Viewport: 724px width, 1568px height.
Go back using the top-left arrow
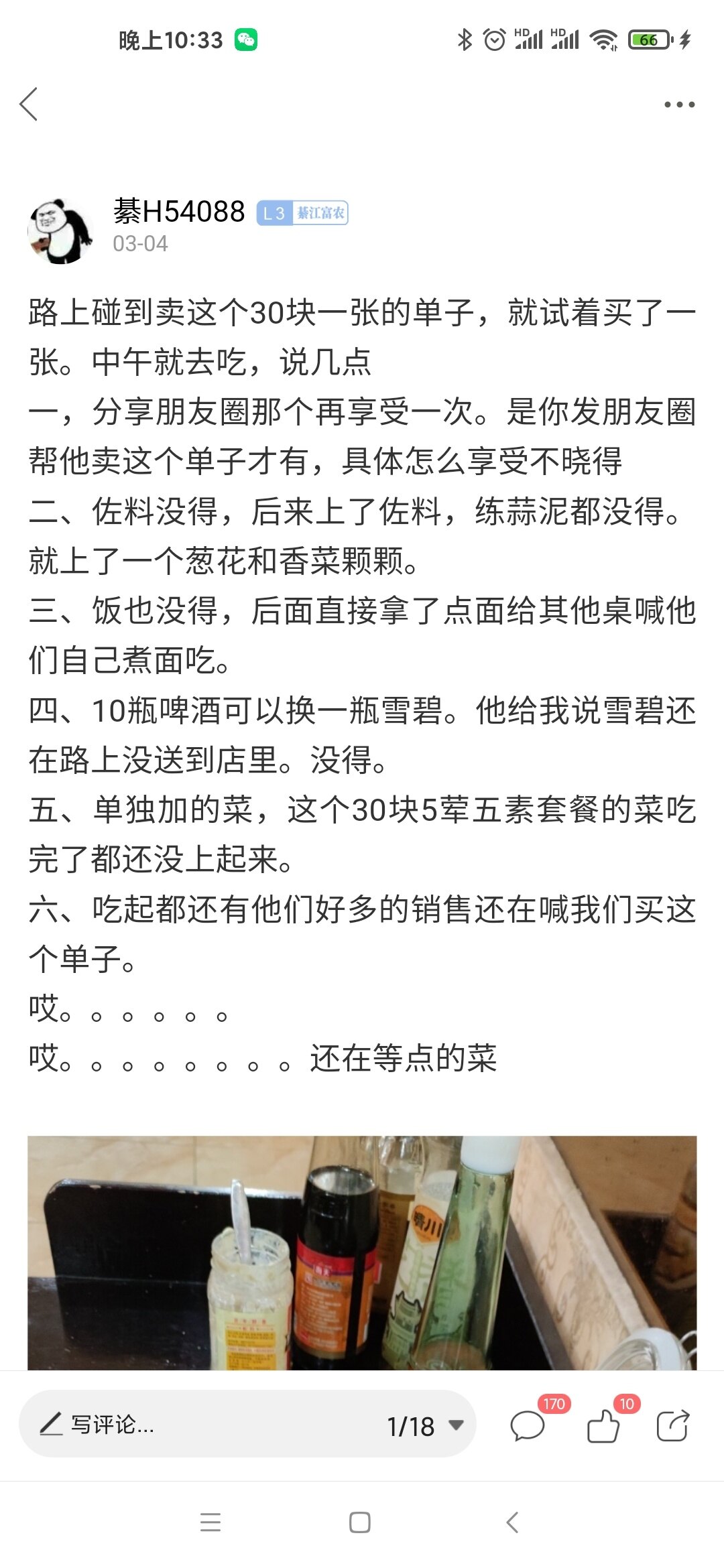[29, 105]
